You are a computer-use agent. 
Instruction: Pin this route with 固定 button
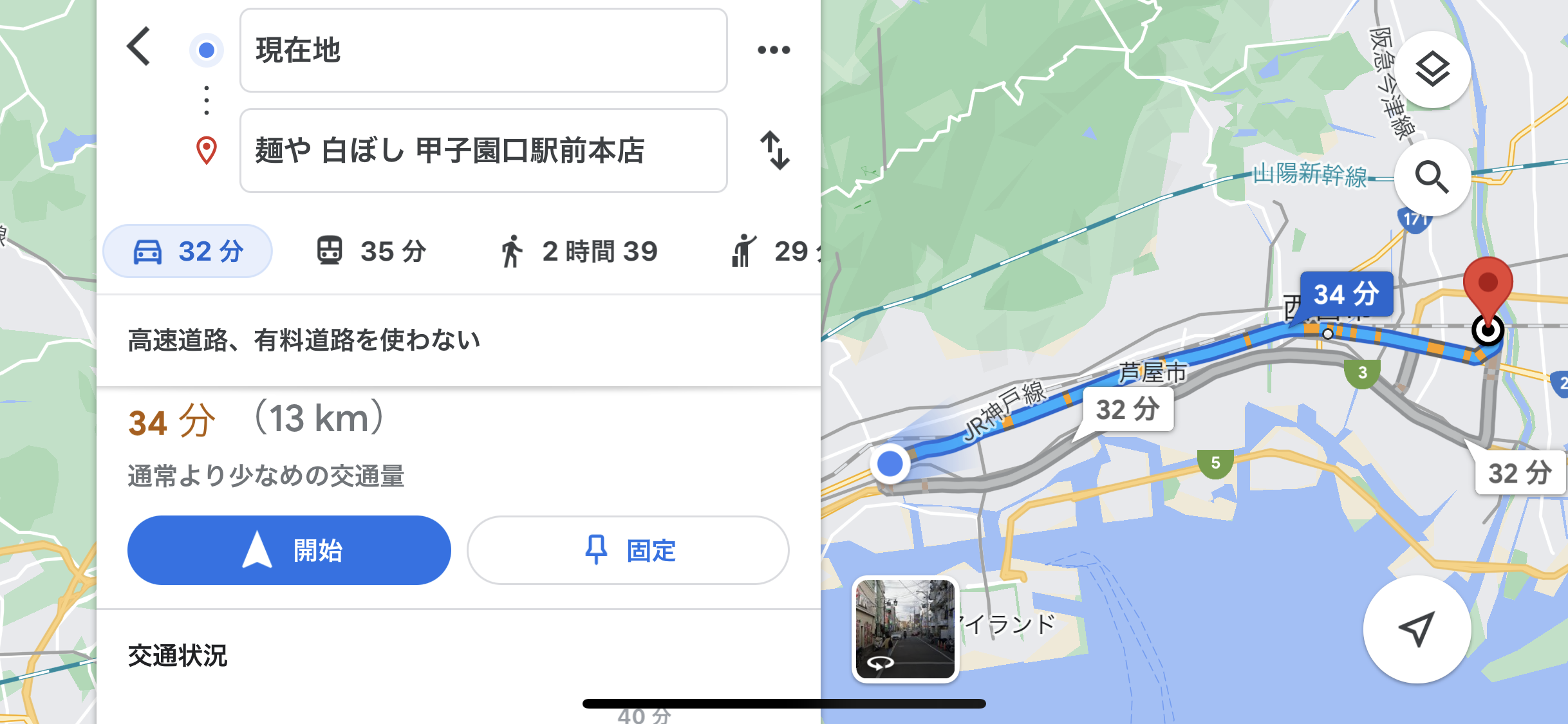pyautogui.click(x=628, y=550)
